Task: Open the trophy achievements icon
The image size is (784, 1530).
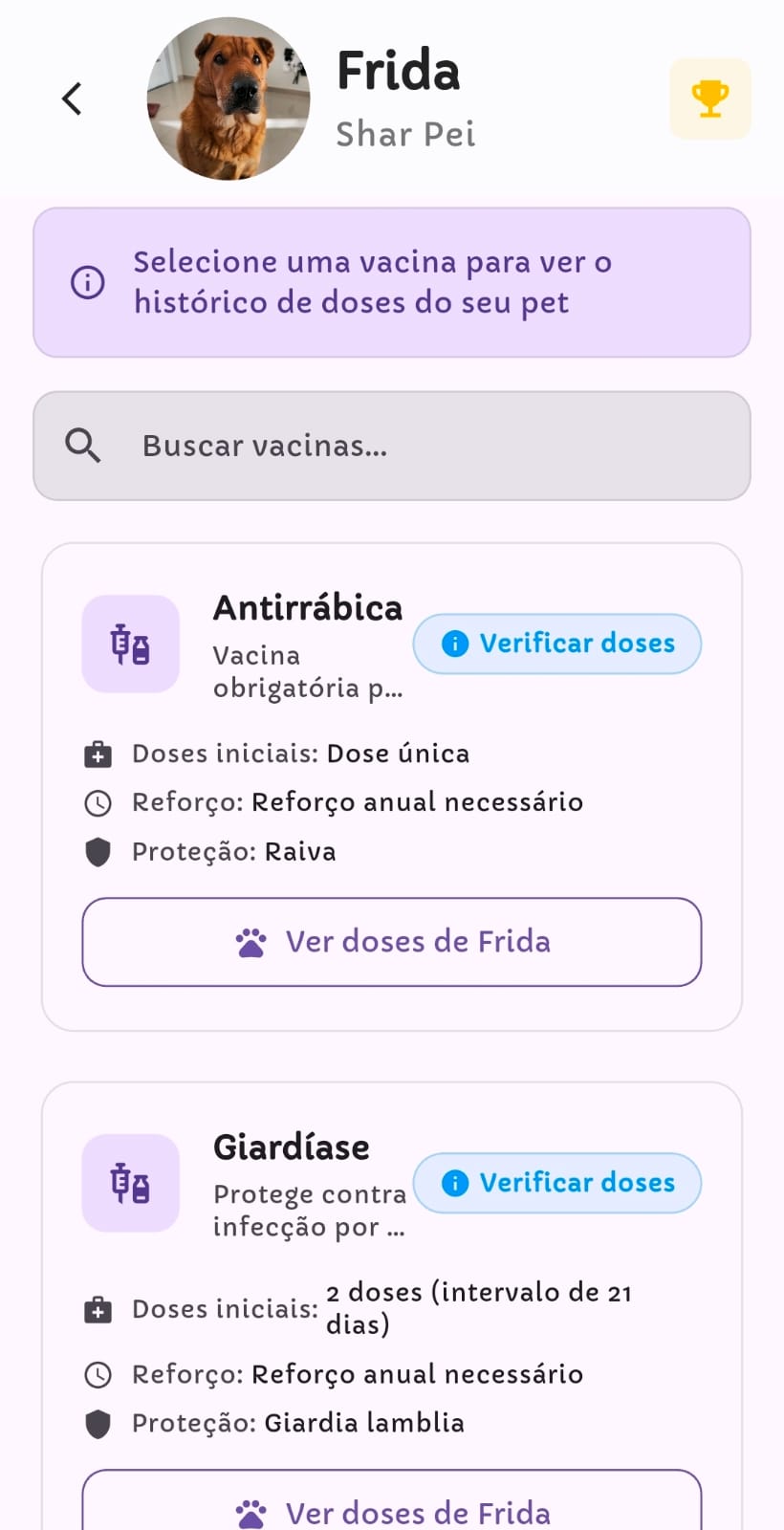Action: pyautogui.click(x=709, y=98)
